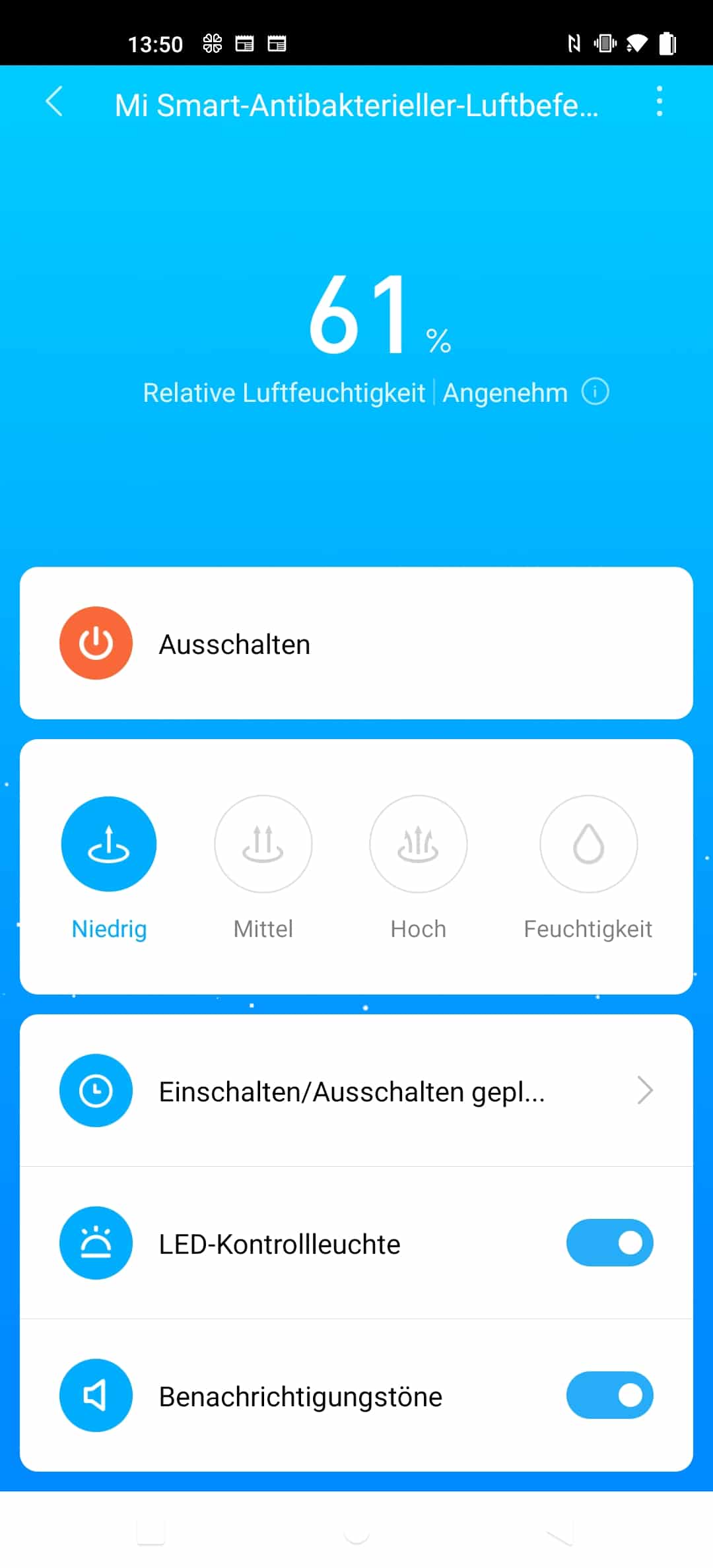
Task: Disable Benachrichtigungstöne
Action: coord(610,1395)
